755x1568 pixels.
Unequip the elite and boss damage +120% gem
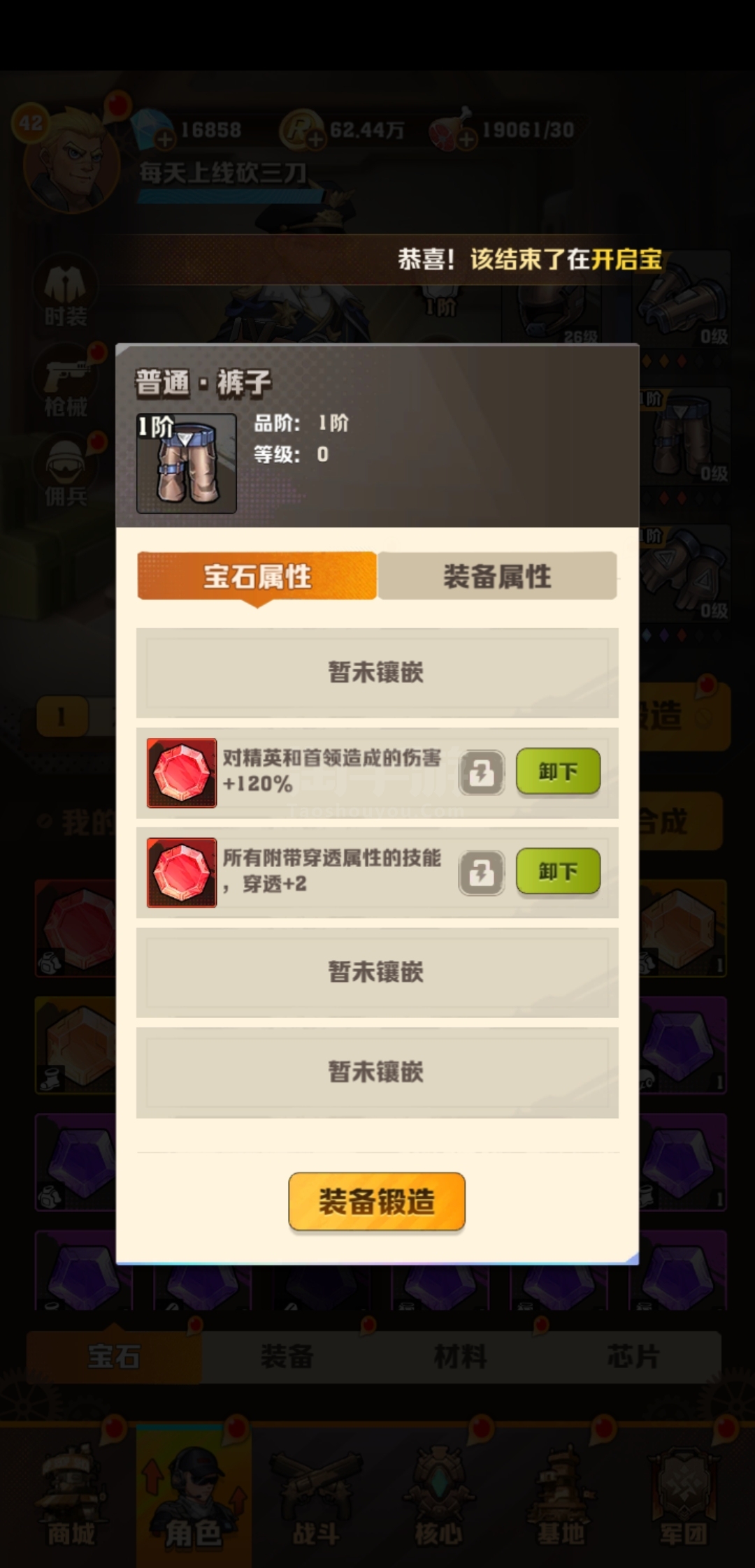pyautogui.click(x=558, y=771)
